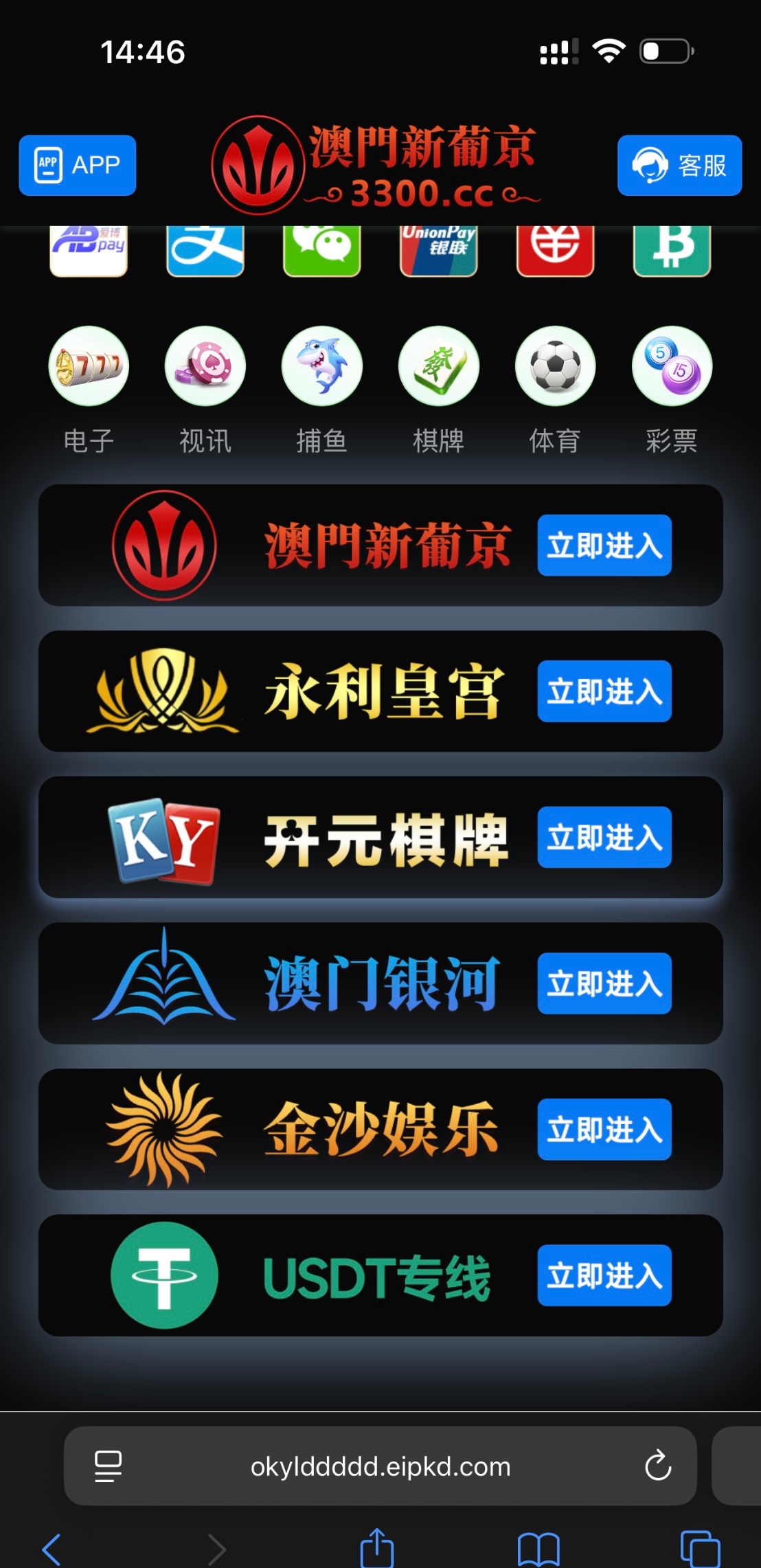The height and width of the screenshot is (1568, 761).
Task: Enter 澳門新葡京 via 立即进入 button
Action: [x=604, y=546]
